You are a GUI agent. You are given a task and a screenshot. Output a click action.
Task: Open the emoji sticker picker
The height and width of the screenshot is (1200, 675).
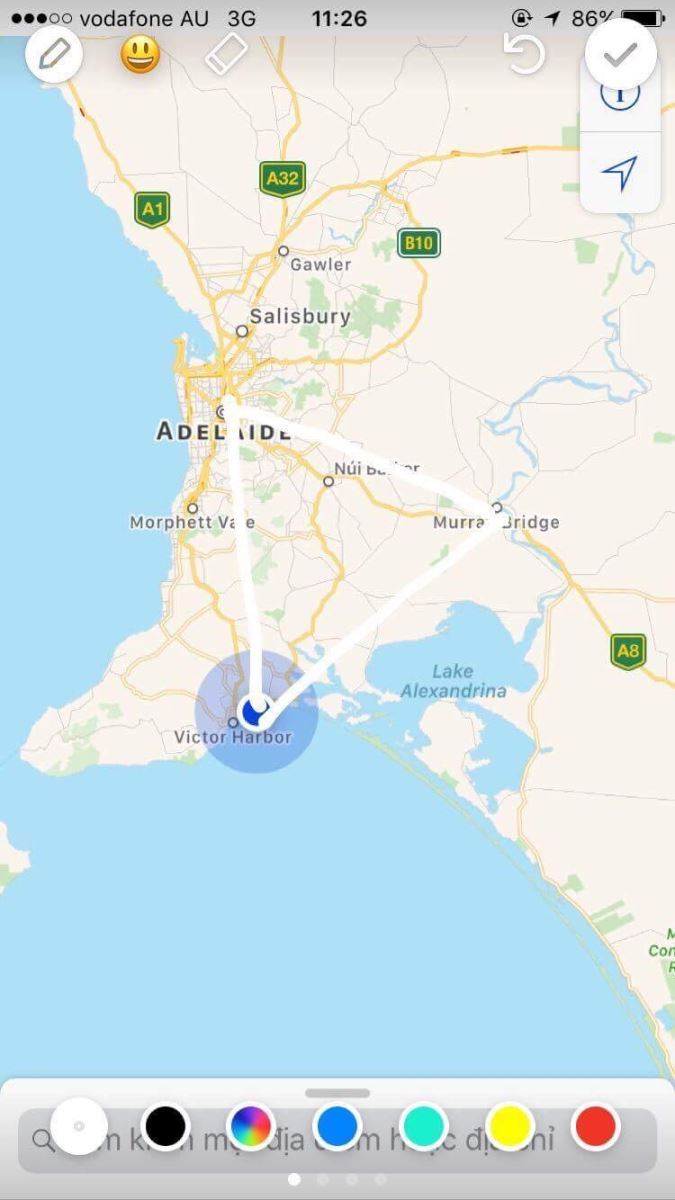(140, 54)
